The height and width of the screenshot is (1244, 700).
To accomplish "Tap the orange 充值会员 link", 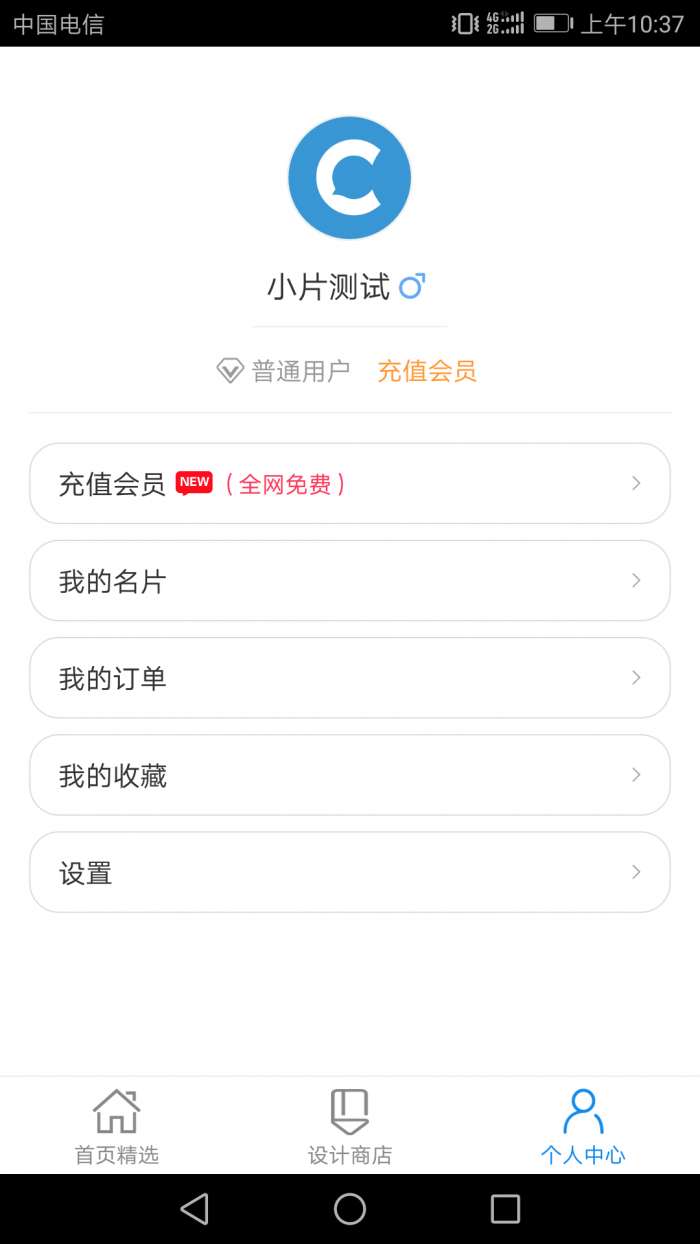I will [427, 372].
